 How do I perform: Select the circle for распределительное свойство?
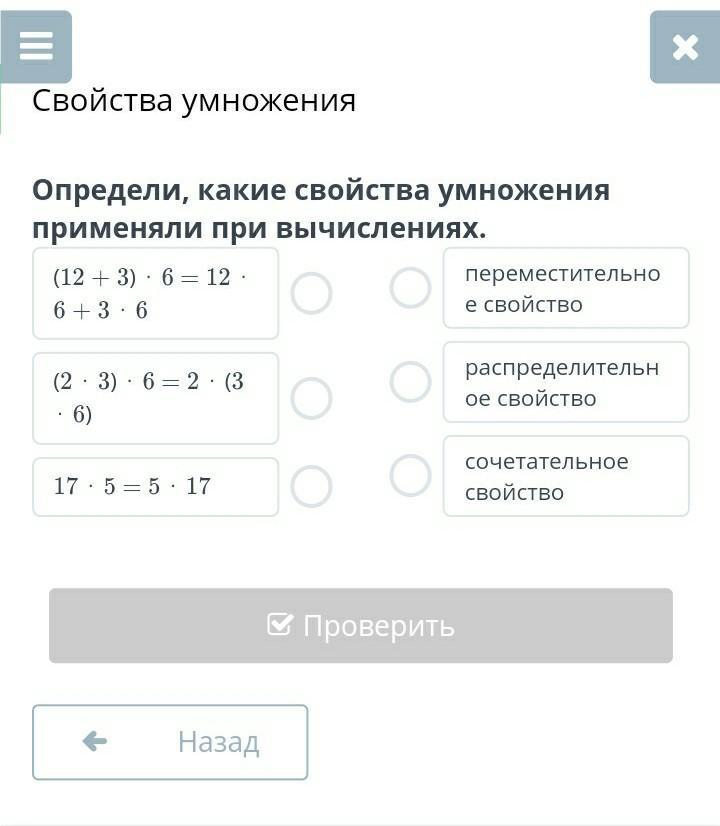click(x=410, y=382)
